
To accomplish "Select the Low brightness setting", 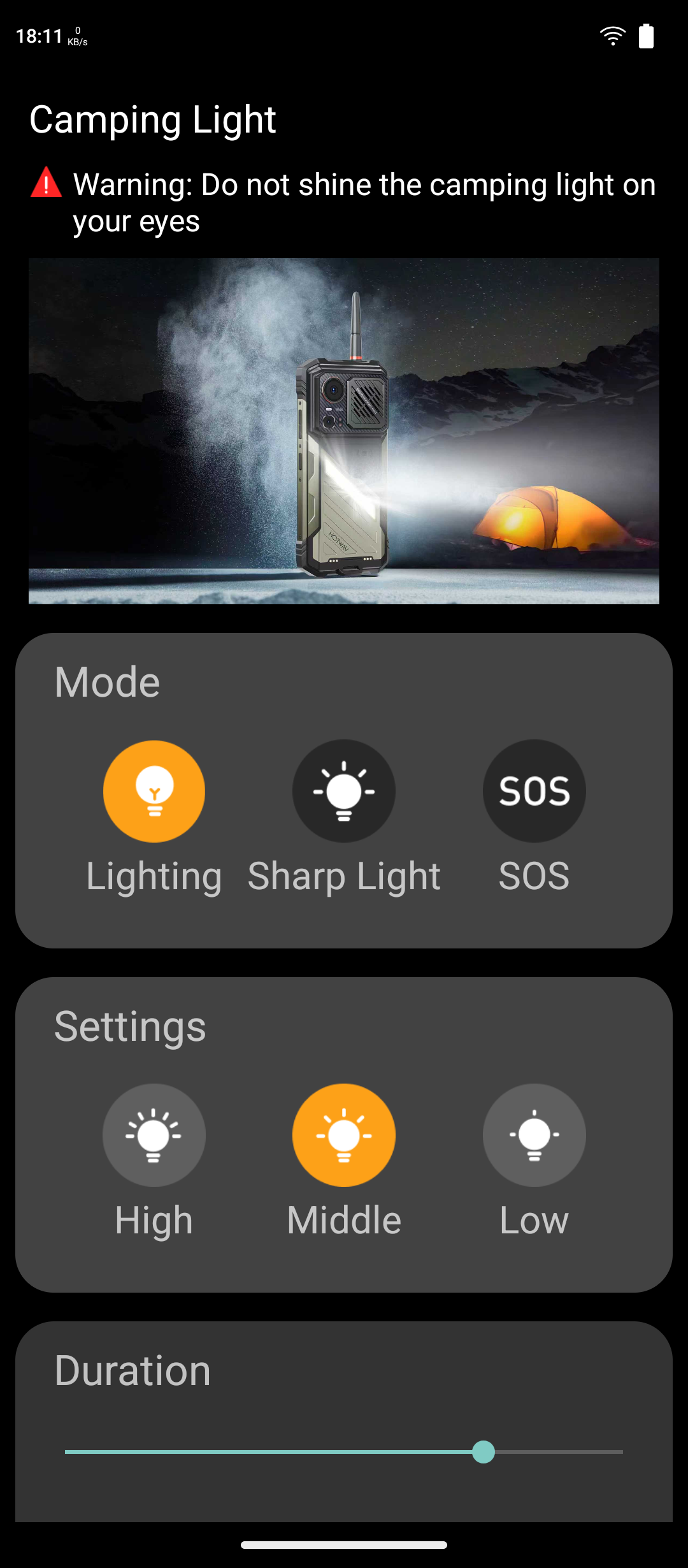I will point(534,1135).
